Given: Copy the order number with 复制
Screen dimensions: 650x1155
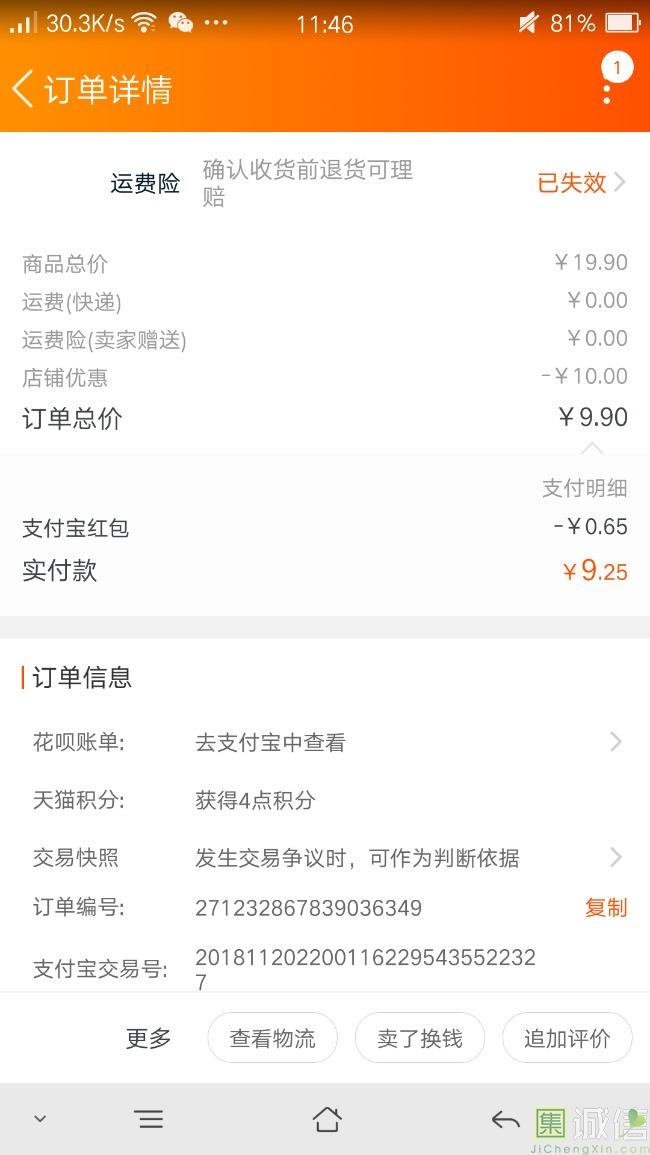Looking at the screenshot, I should tap(606, 908).
